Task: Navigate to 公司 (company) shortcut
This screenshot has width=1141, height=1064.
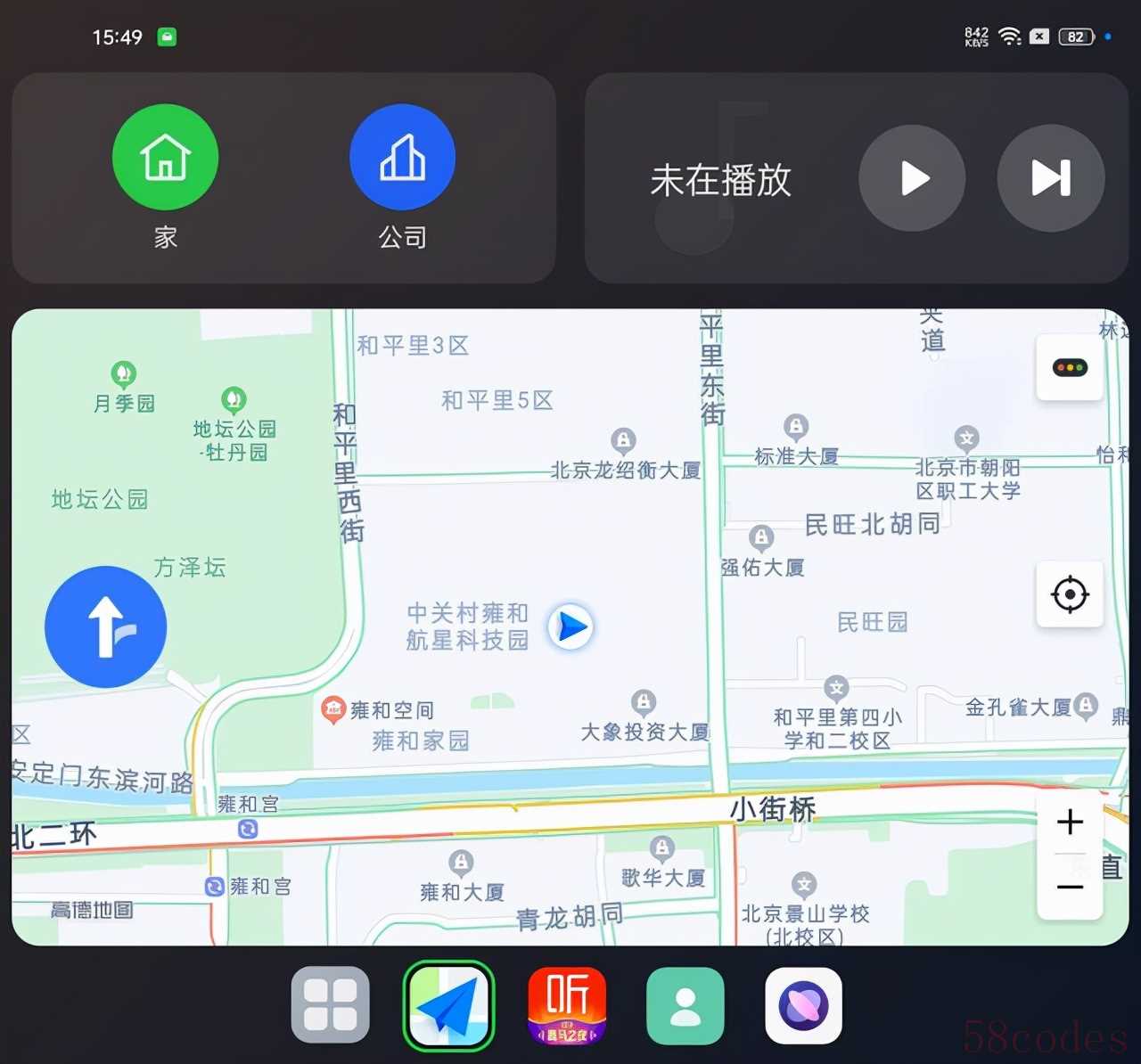Action: [402, 158]
